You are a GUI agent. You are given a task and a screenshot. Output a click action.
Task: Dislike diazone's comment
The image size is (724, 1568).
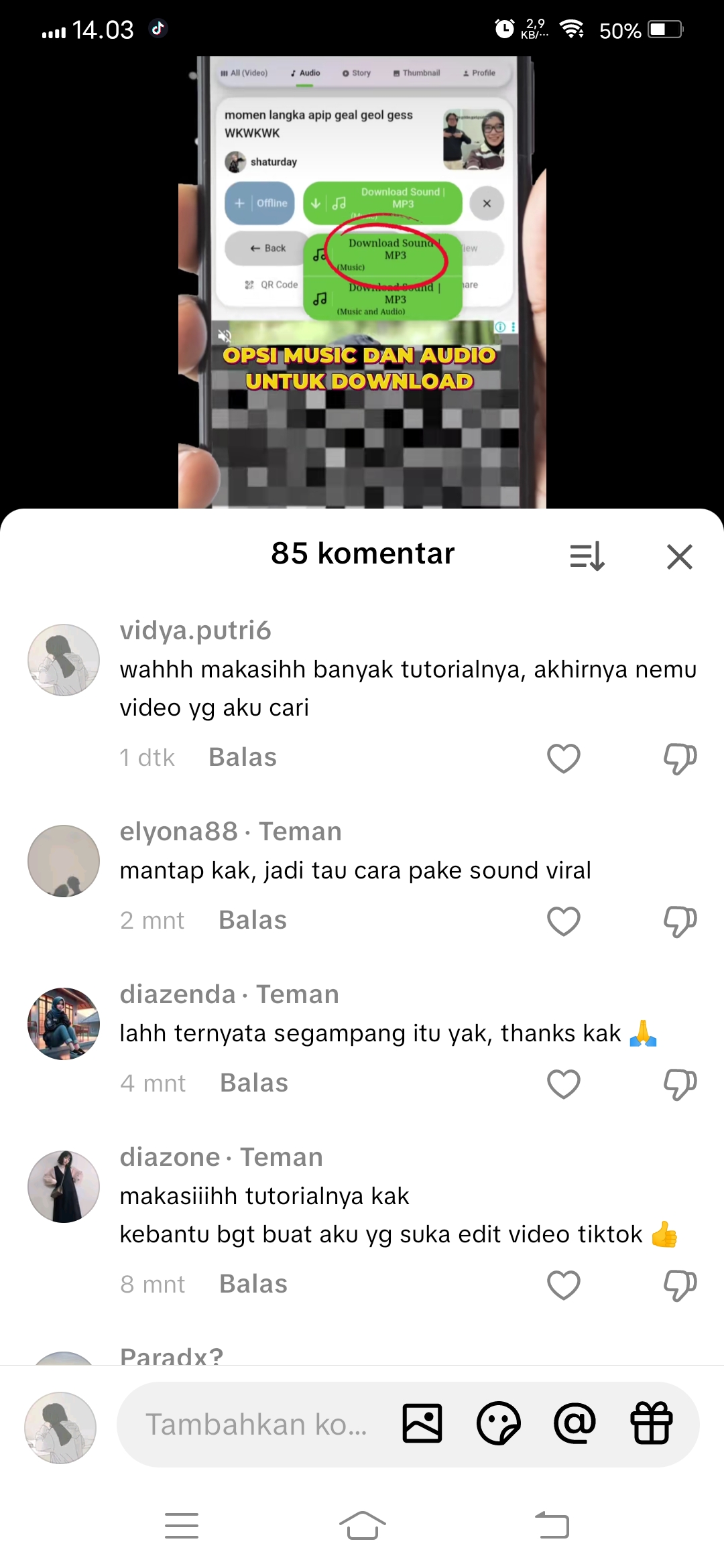click(x=680, y=1285)
